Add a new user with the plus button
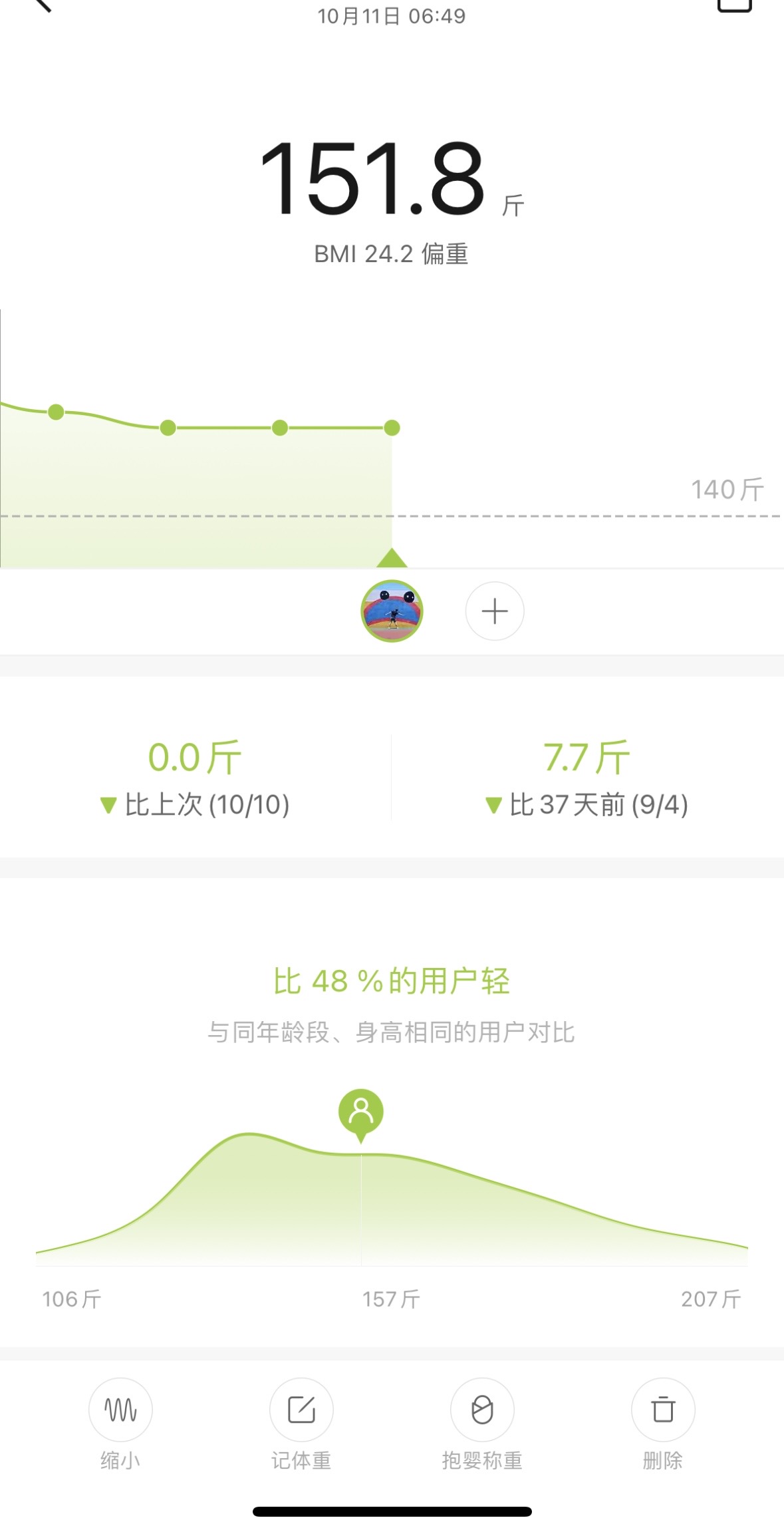 [495, 611]
